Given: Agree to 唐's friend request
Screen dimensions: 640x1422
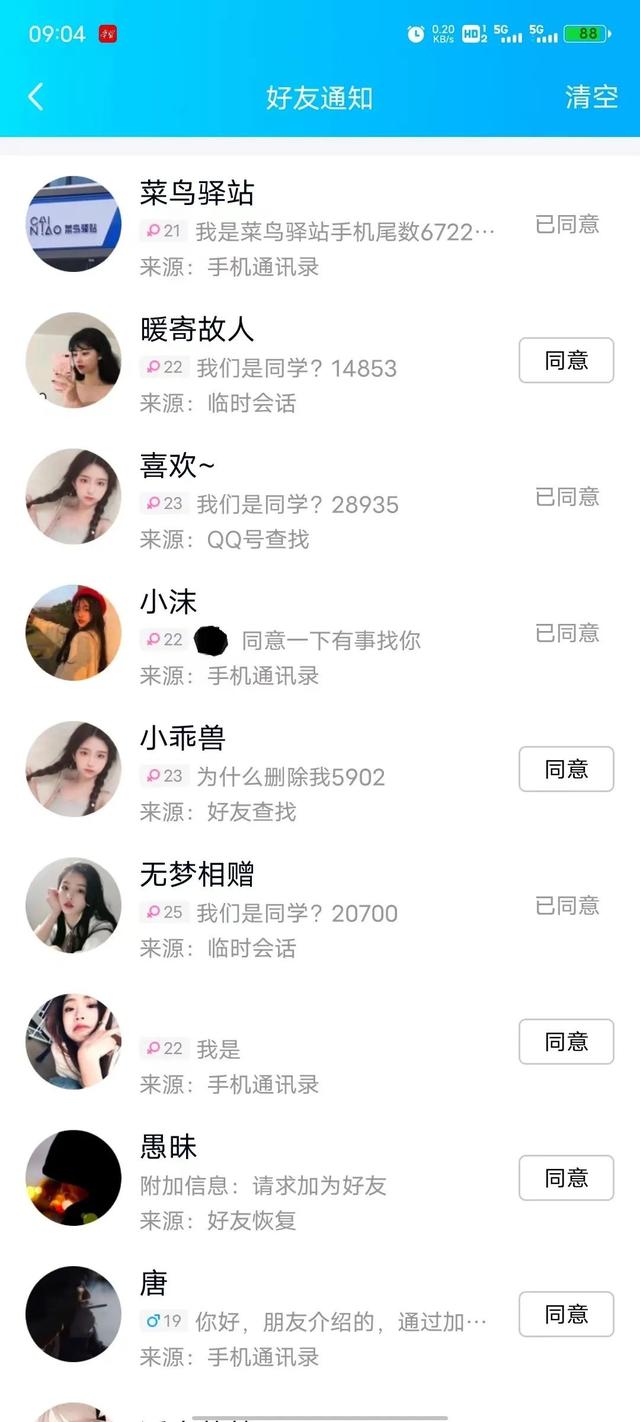Looking at the screenshot, I should 566,1315.
